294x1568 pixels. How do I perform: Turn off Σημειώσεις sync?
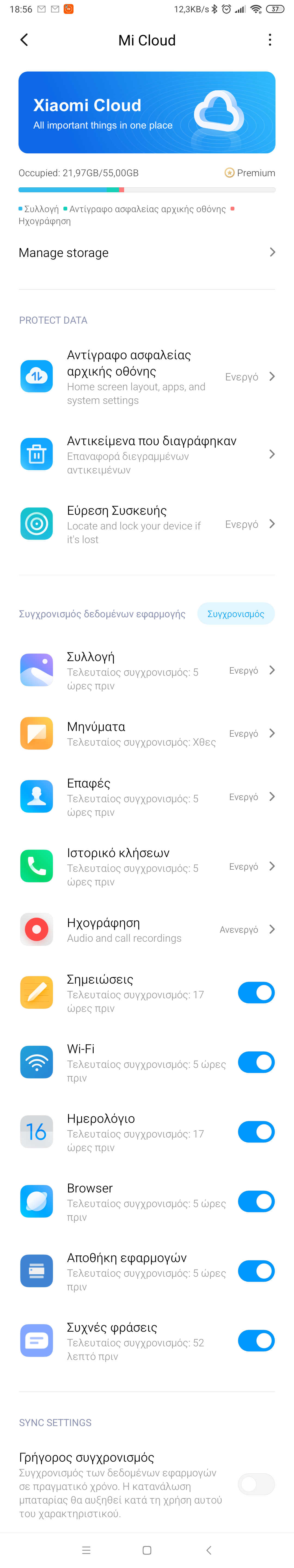[256, 993]
